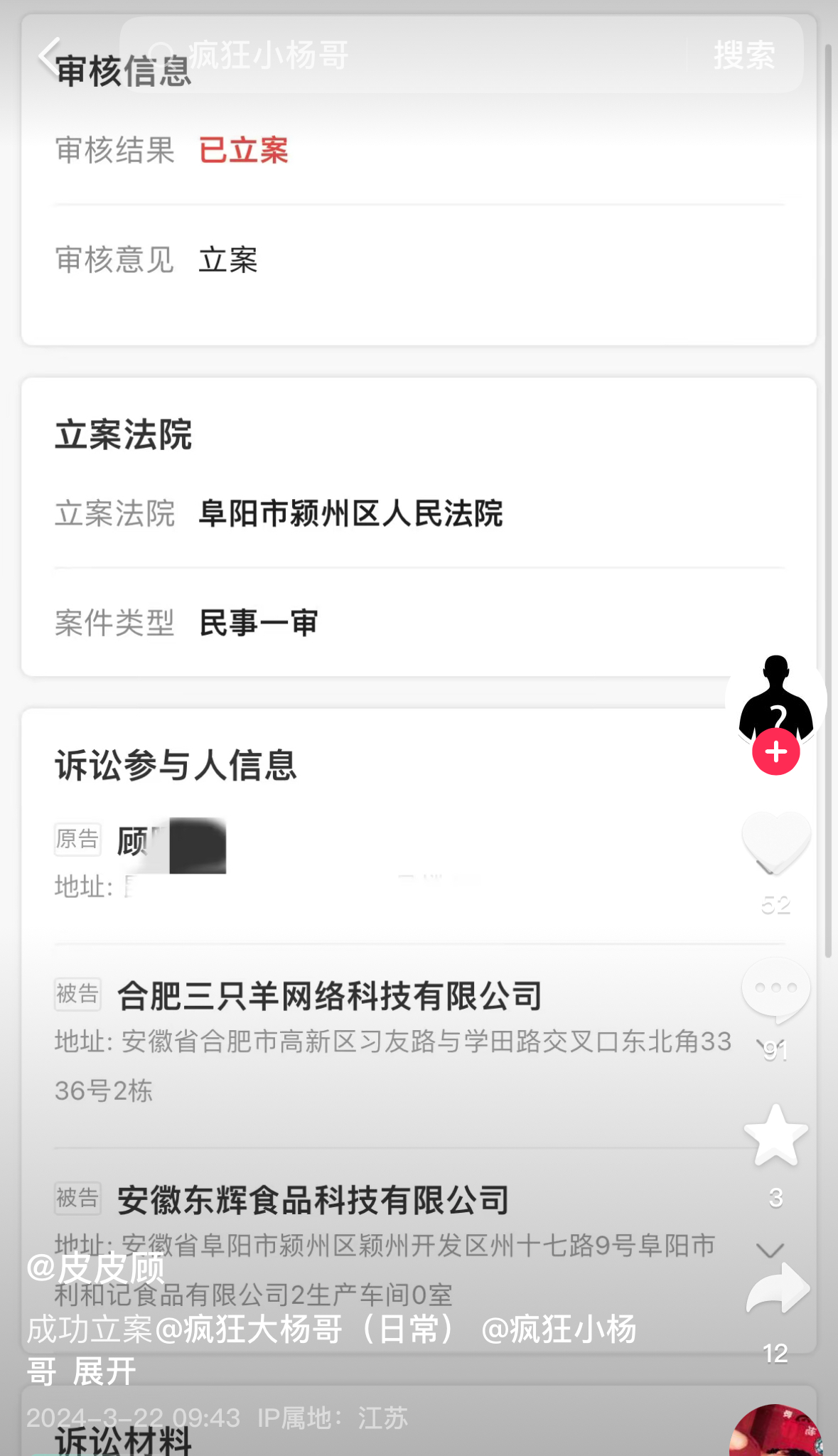This screenshot has height=1456, width=838.
Task: Go back using the top-left arrow
Action: tap(50, 55)
